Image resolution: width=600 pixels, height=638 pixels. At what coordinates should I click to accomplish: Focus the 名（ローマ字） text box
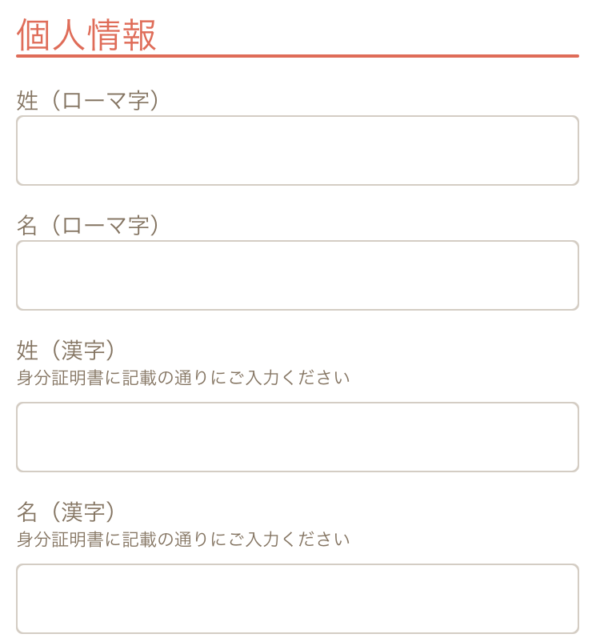(297, 275)
